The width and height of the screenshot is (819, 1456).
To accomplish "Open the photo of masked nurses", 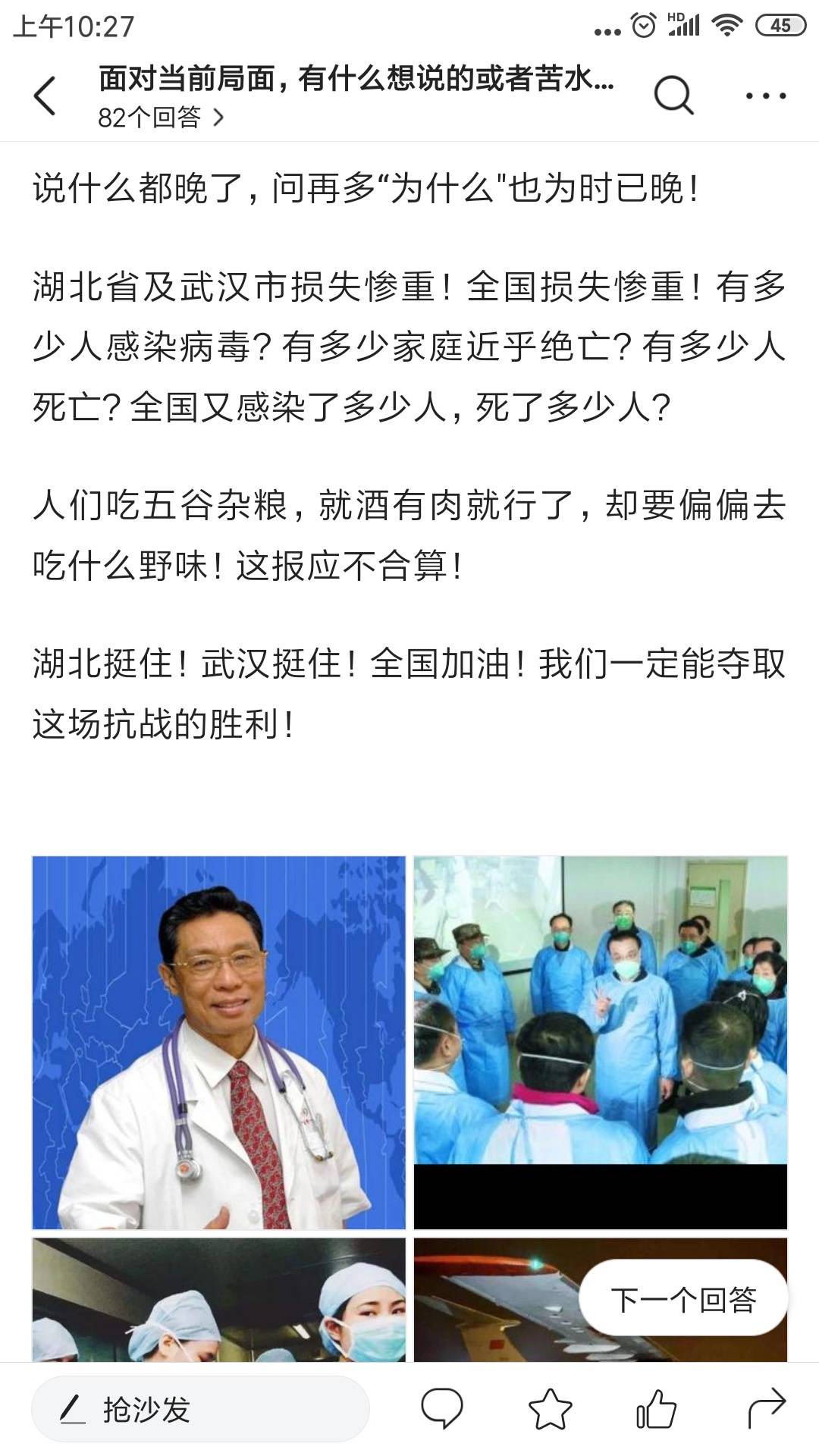I will (x=219, y=1299).
